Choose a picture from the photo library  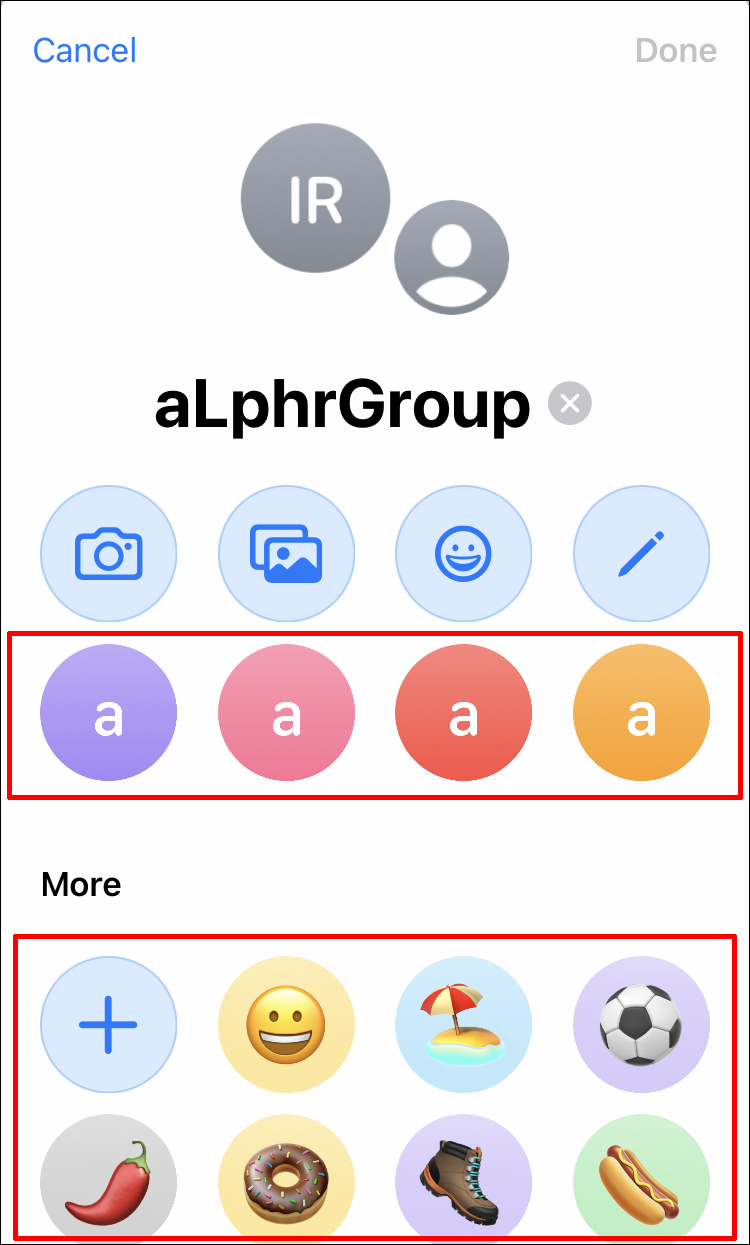[286, 553]
